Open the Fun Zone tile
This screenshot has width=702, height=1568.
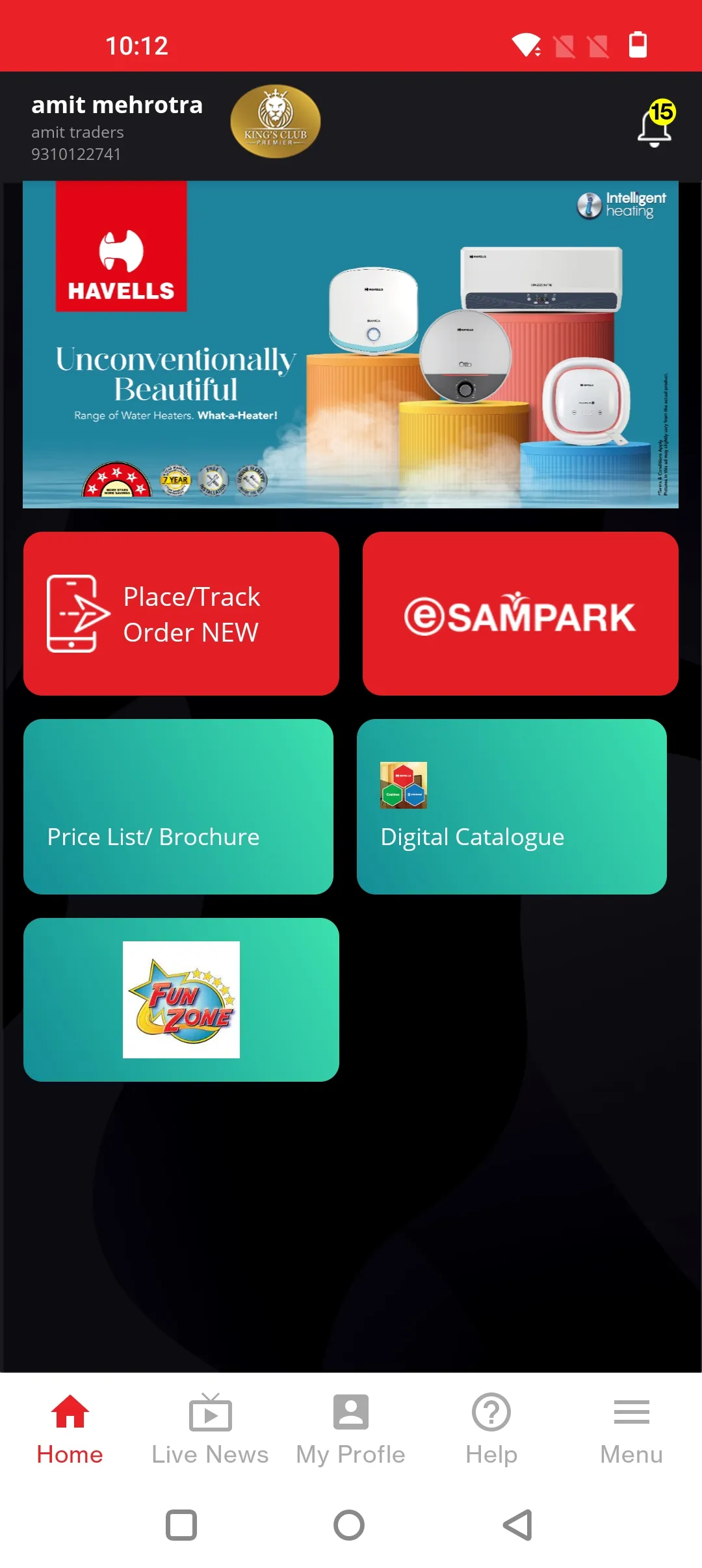coord(181,1000)
